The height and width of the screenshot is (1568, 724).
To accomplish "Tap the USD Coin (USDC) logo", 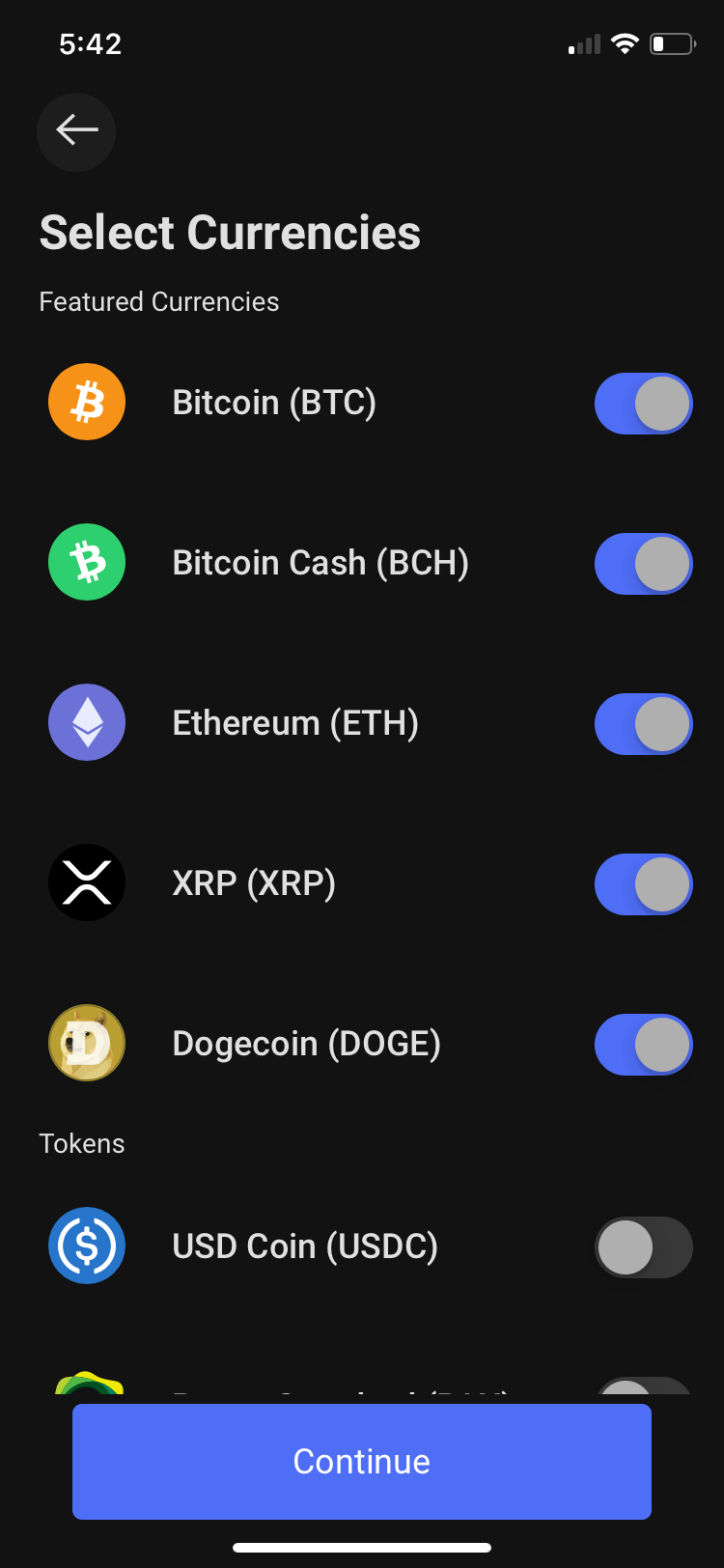I will click(87, 1246).
